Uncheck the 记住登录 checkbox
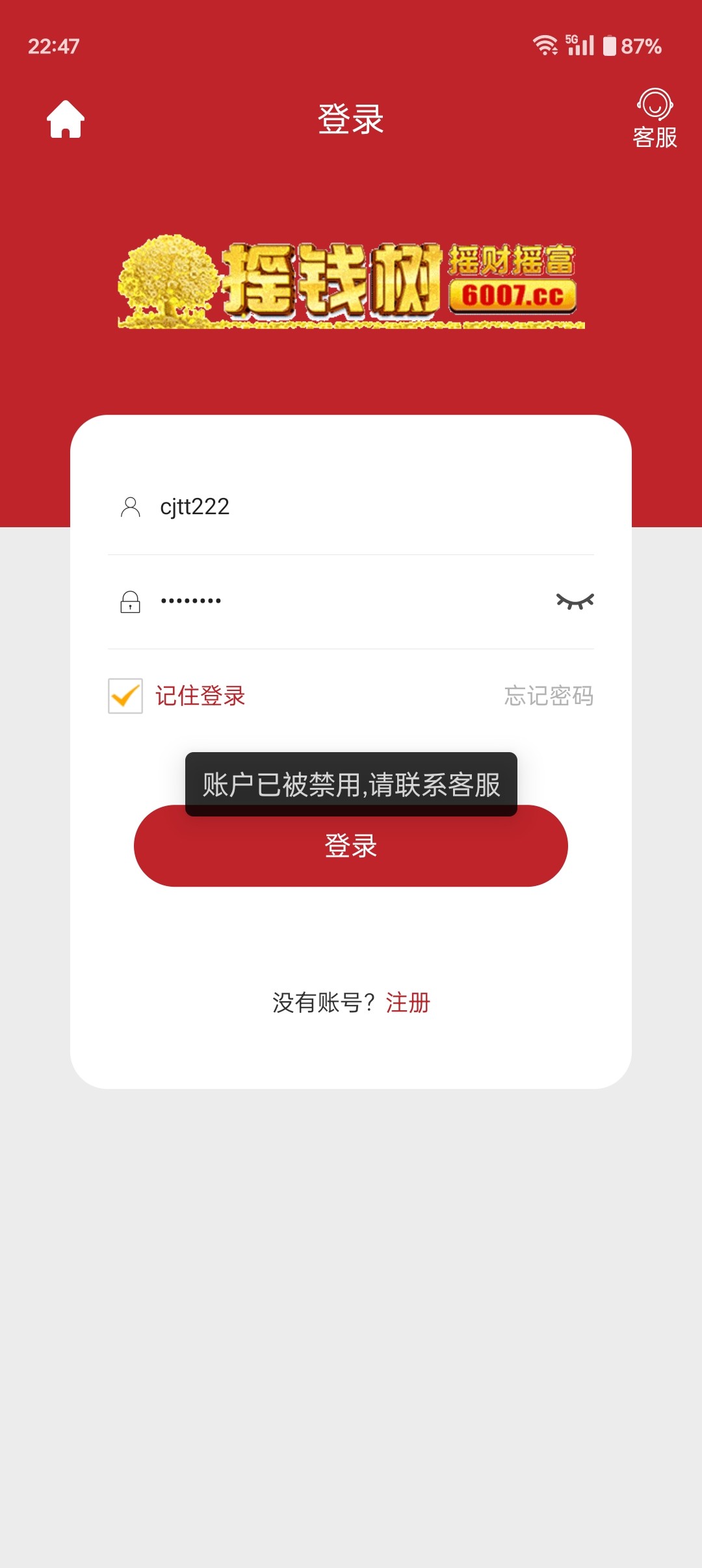Image resolution: width=702 pixels, height=1568 pixels. pos(125,696)
